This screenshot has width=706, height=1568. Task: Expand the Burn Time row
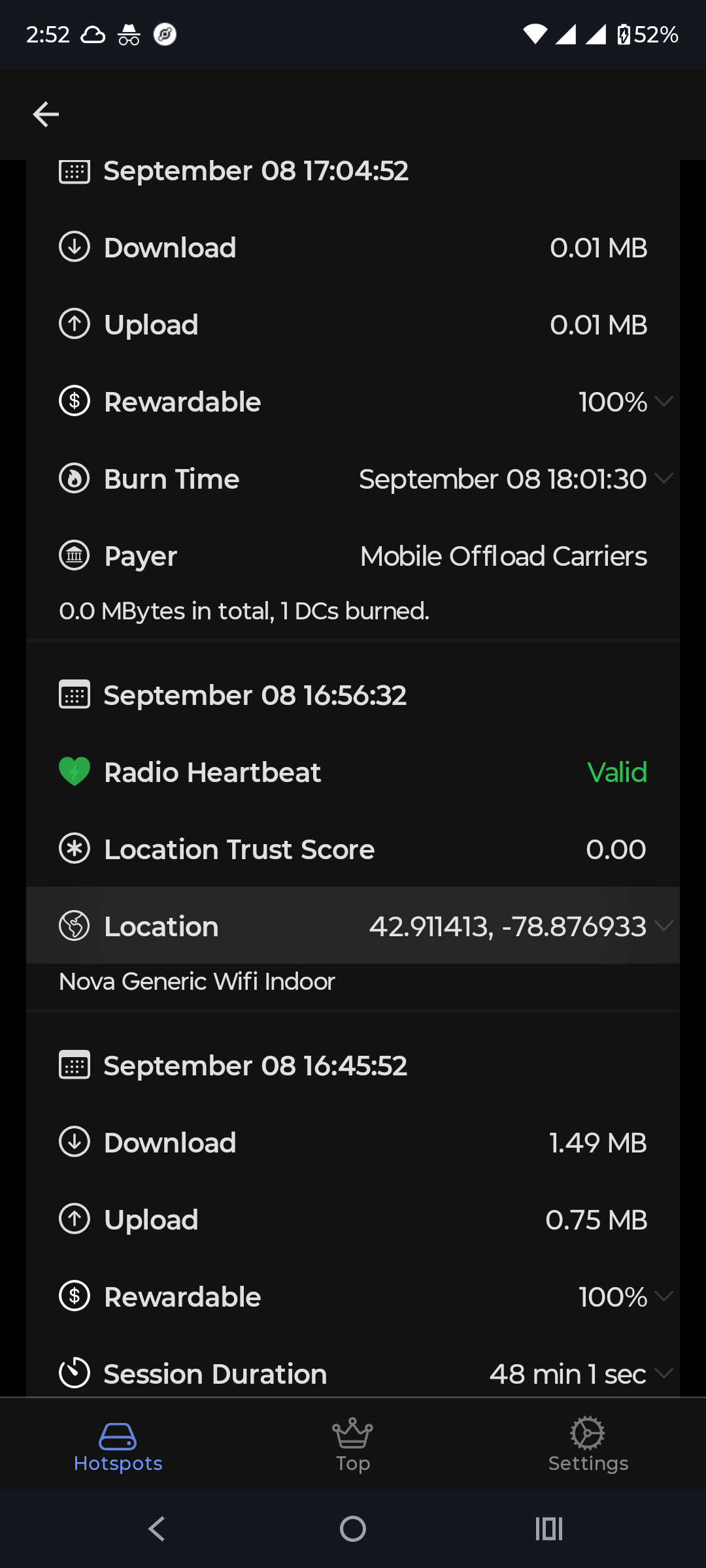(x=353, y=479)
